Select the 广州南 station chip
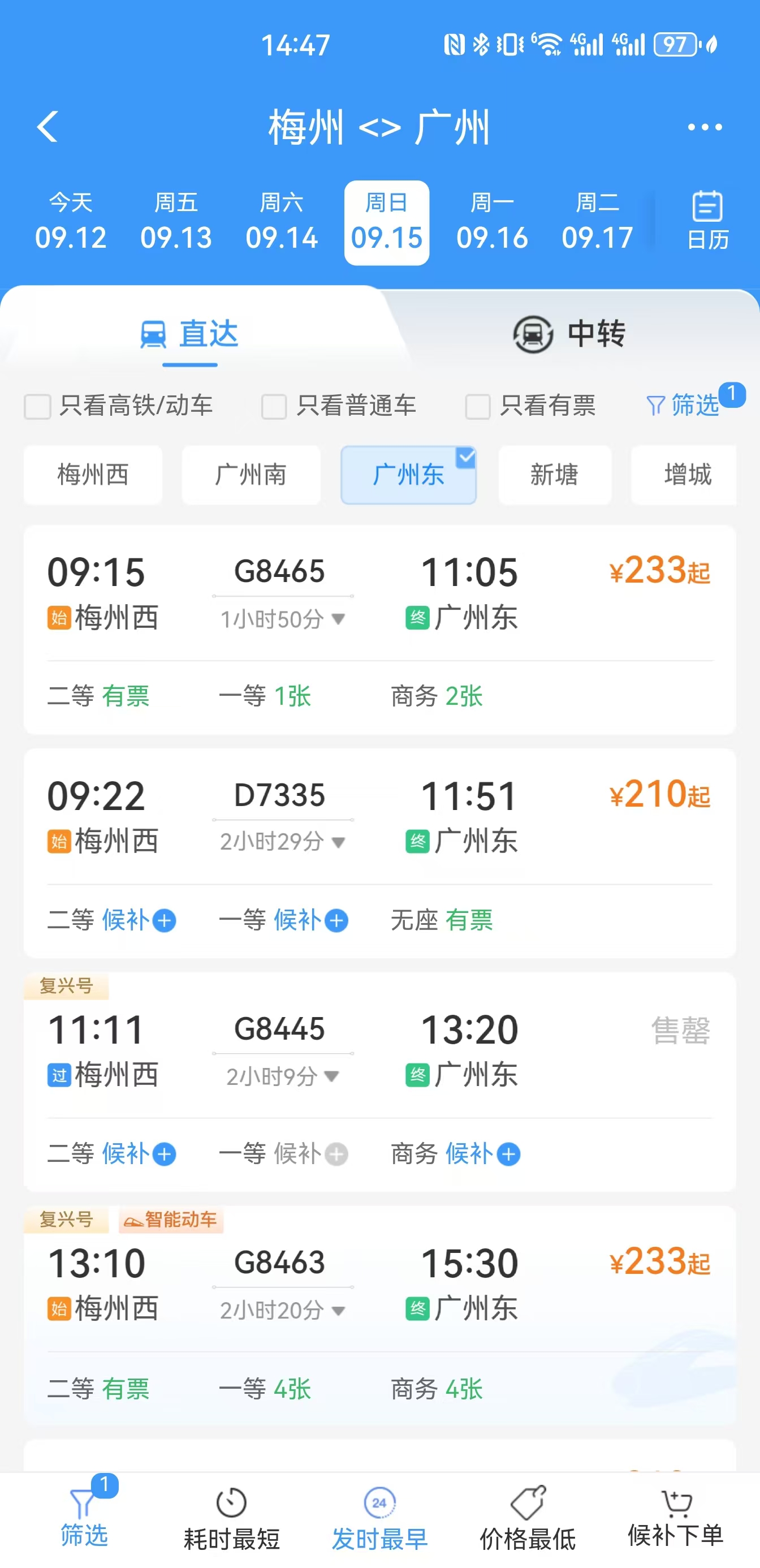The height and width of the screenshot is (1568, 760). pyautogui.click(x=251, y=475)
